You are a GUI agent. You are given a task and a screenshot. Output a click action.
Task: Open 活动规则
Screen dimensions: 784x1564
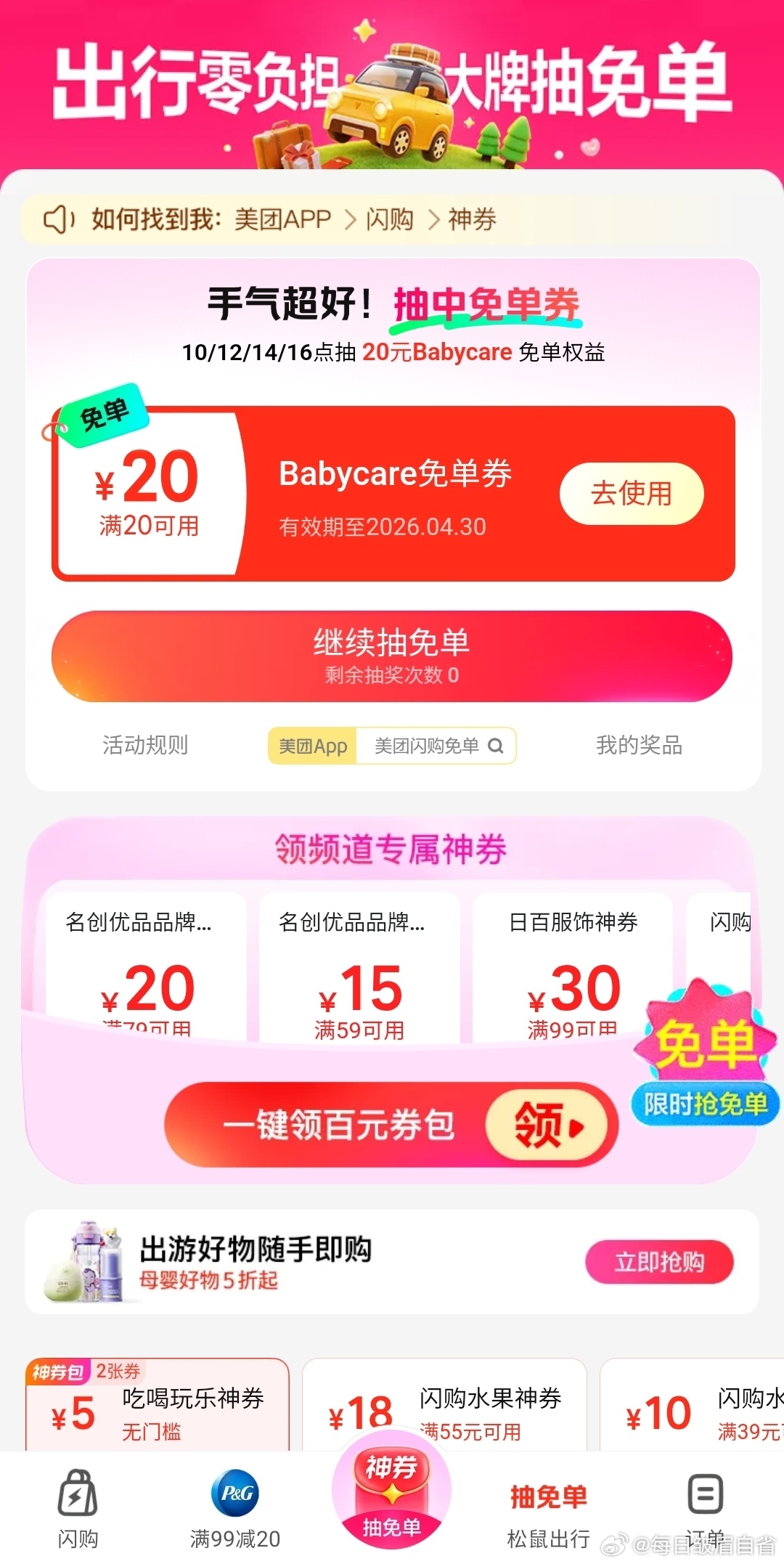[145, 745]
